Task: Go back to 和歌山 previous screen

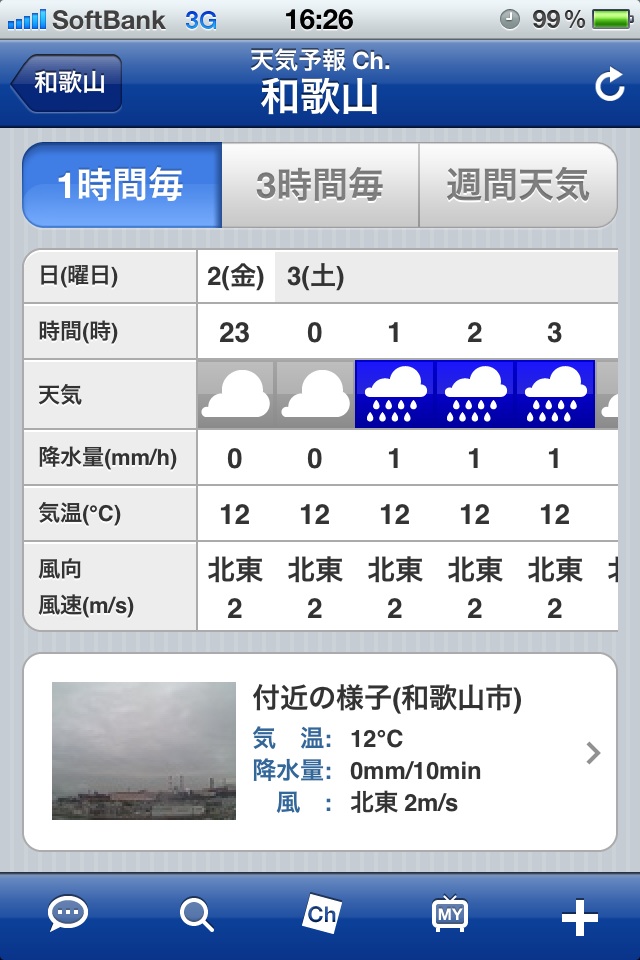Action: 67,83
